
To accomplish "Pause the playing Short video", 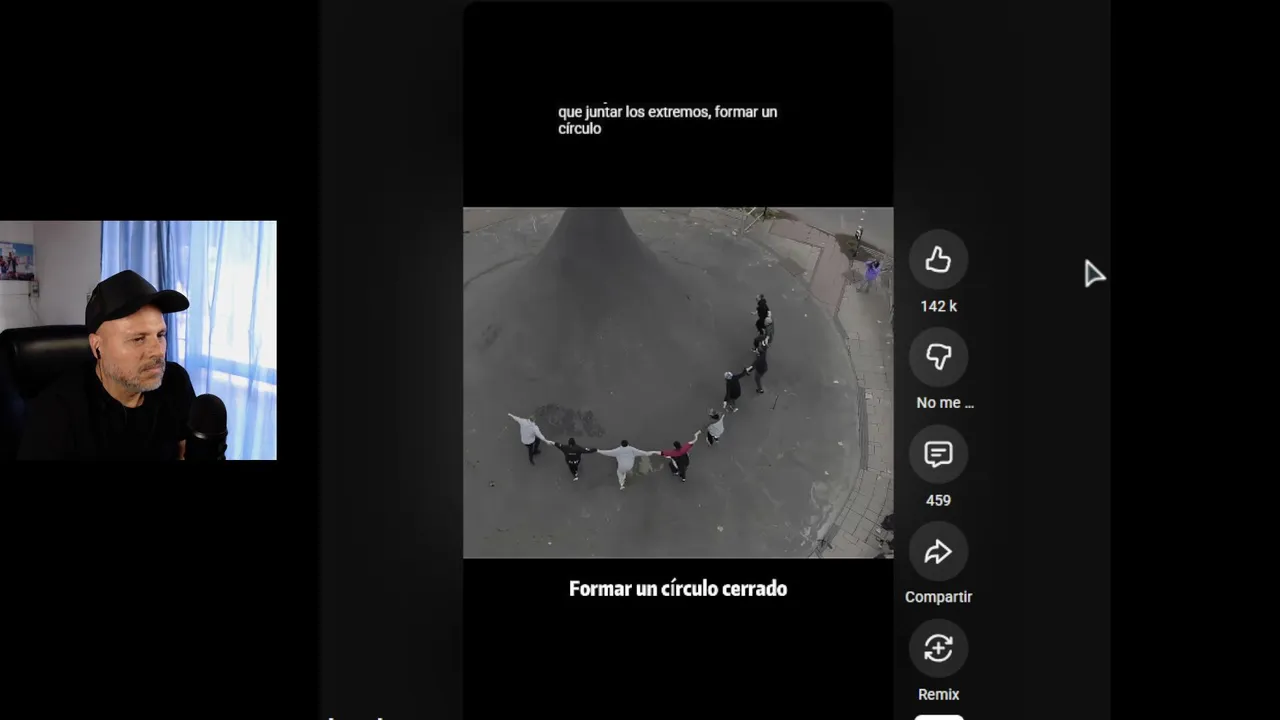I will (678, 382).
